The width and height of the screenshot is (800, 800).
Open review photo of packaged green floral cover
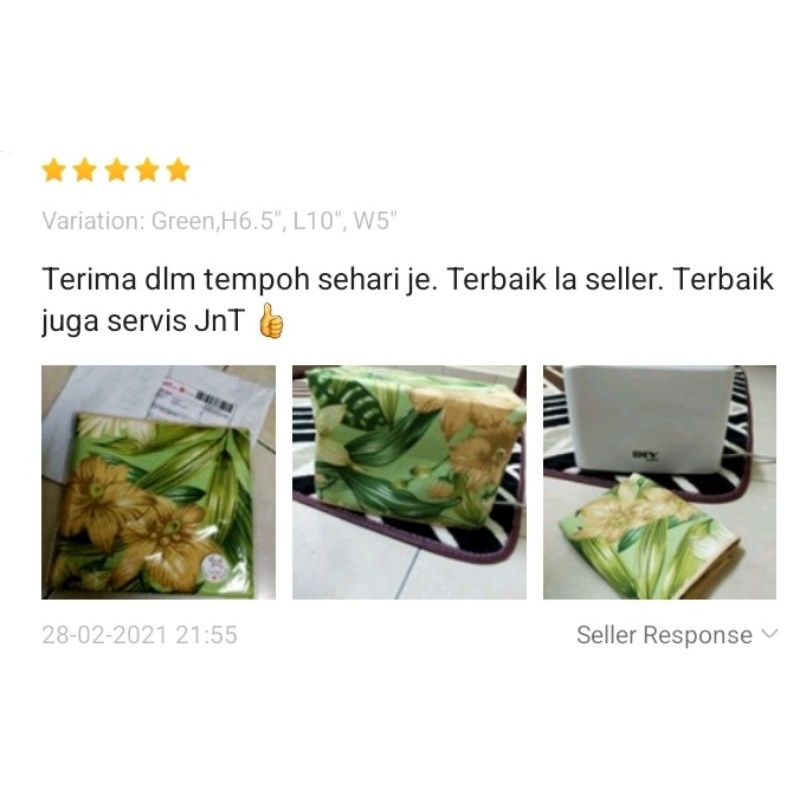[x=158, y=482]
